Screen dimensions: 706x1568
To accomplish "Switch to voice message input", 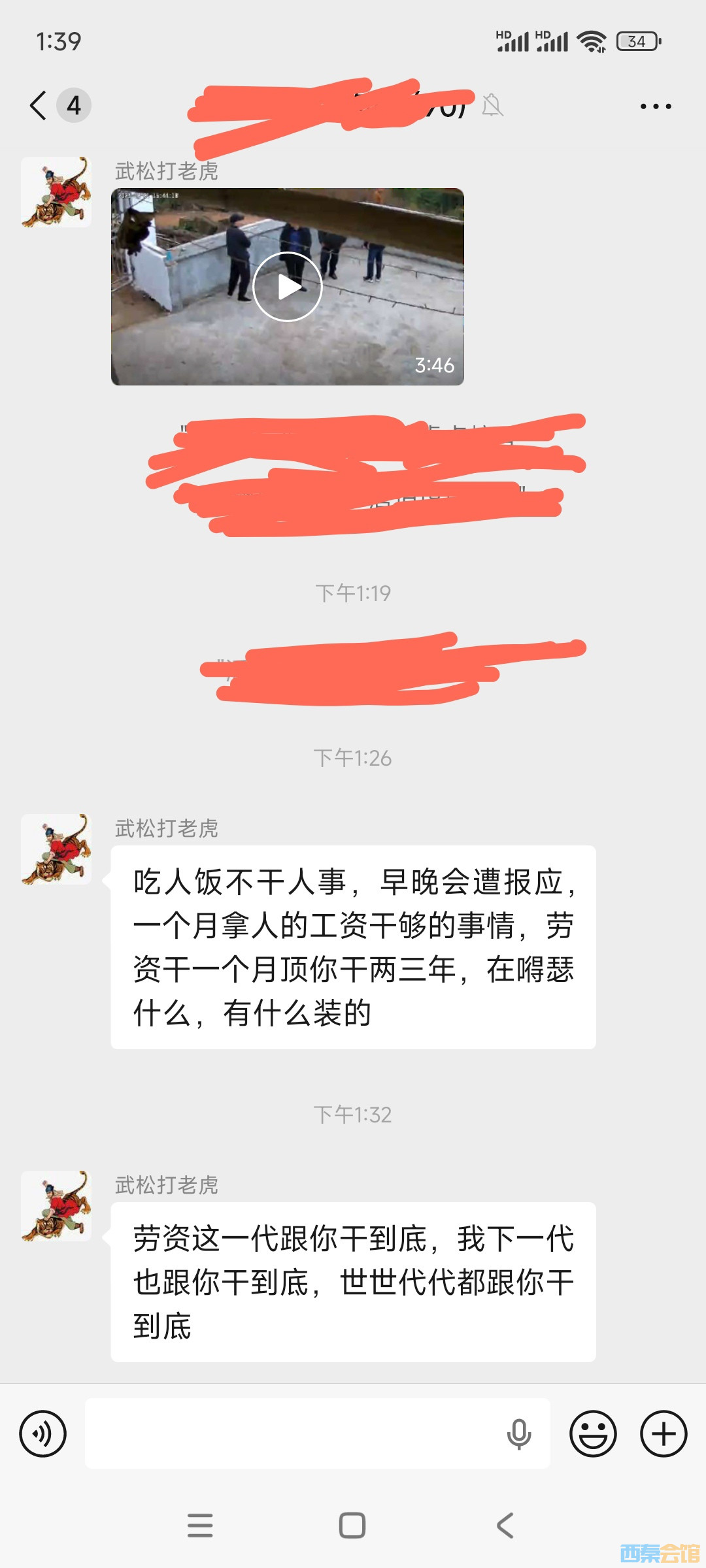I will click(x=43, y=1433).
